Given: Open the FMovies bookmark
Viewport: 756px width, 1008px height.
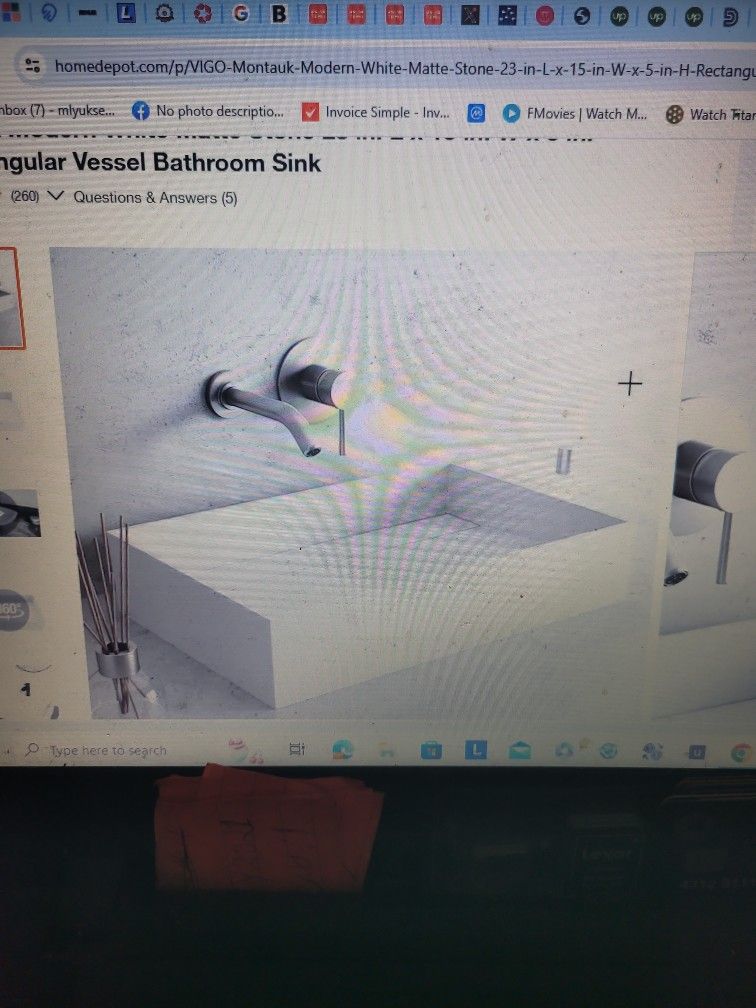Looking at the screenshot, I should [575, 114].
